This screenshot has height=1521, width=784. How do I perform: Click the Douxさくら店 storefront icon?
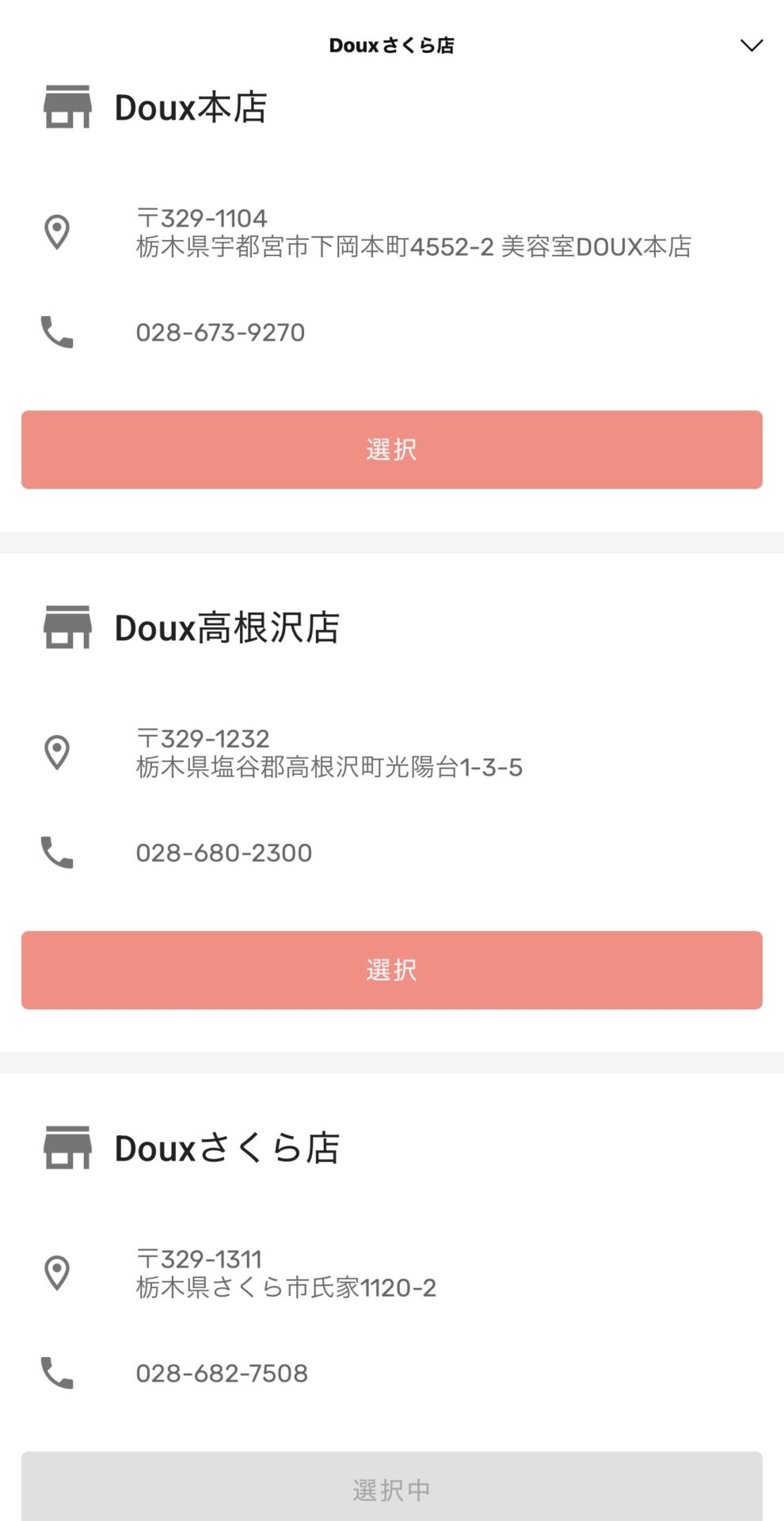pyautogui.click(x=67, y=1148)
